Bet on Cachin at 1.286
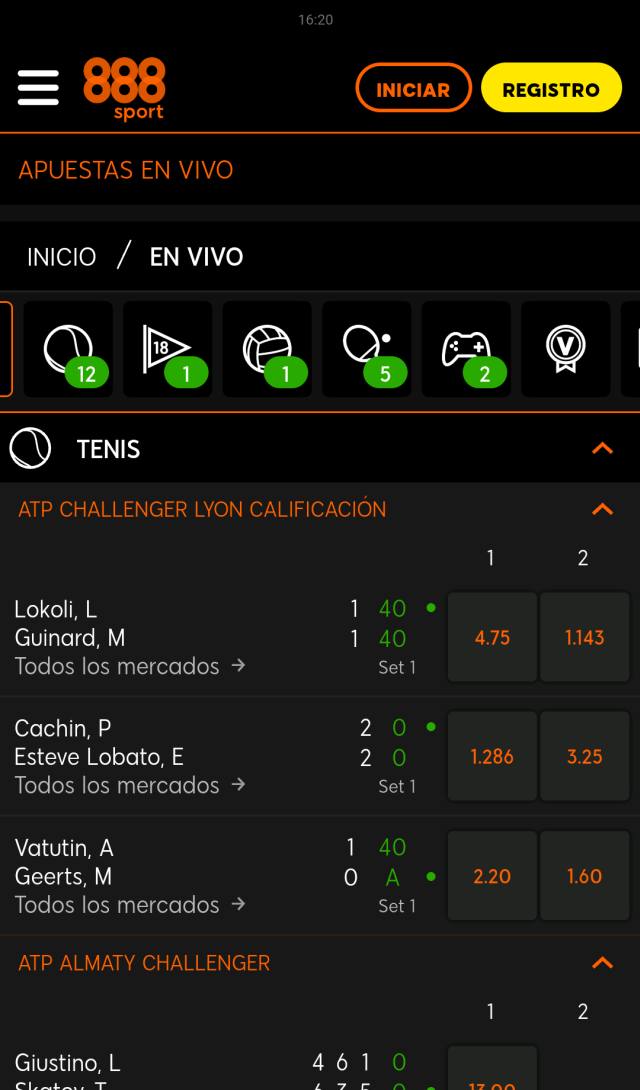The height and width of the screenshot is (1090, 640). click(x=492, y=757)
